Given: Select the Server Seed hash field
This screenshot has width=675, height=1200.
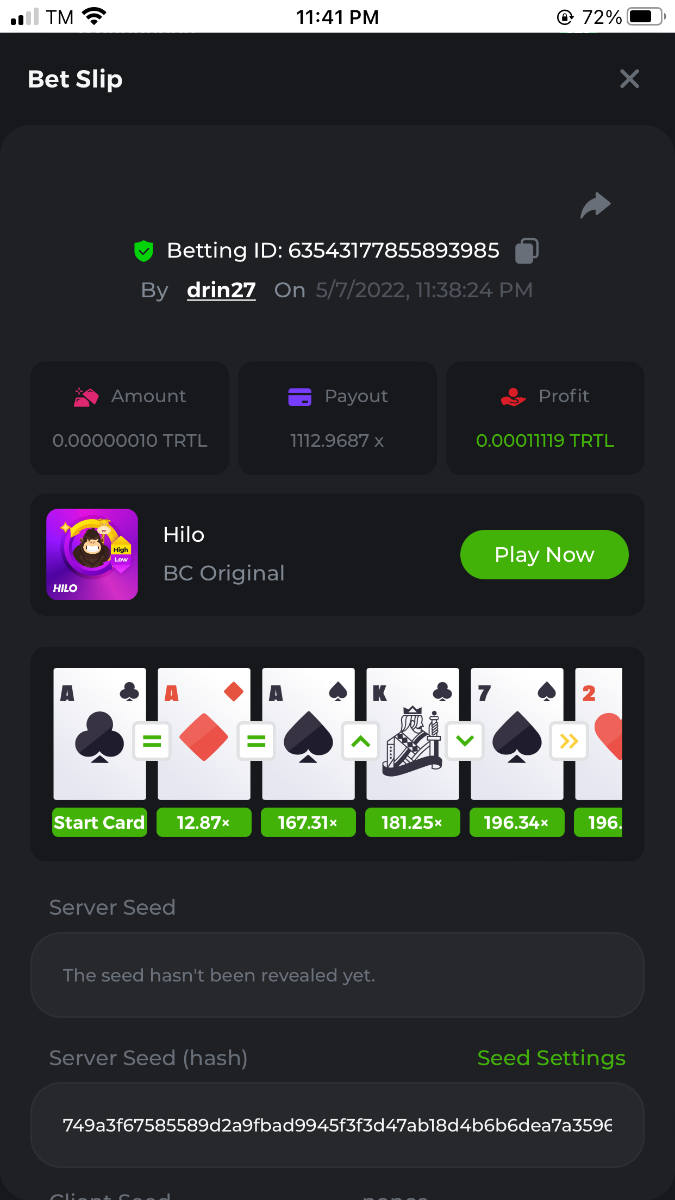Looking at the screenshot, I should 337,1125.
